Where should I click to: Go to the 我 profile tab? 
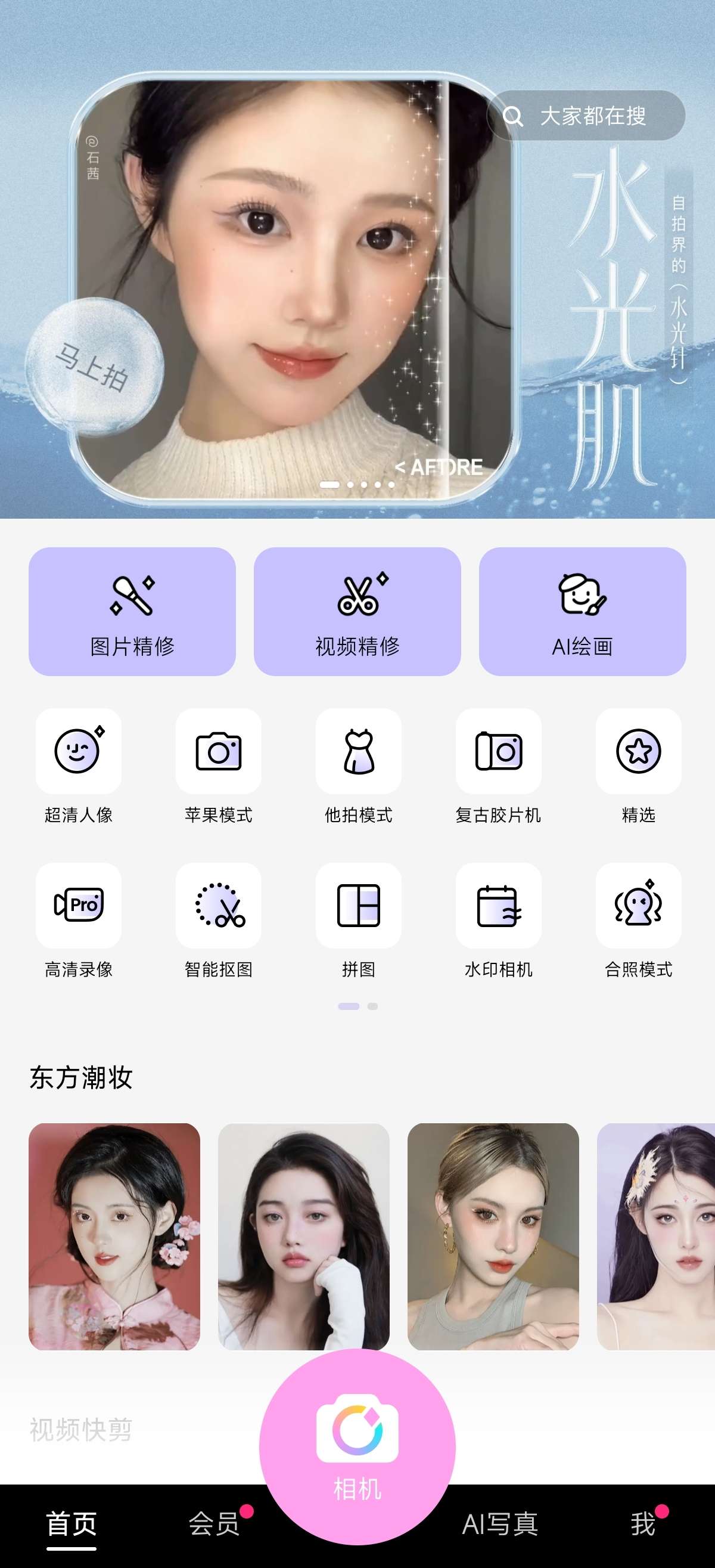pyautogui.click(x=642, y=1523)
